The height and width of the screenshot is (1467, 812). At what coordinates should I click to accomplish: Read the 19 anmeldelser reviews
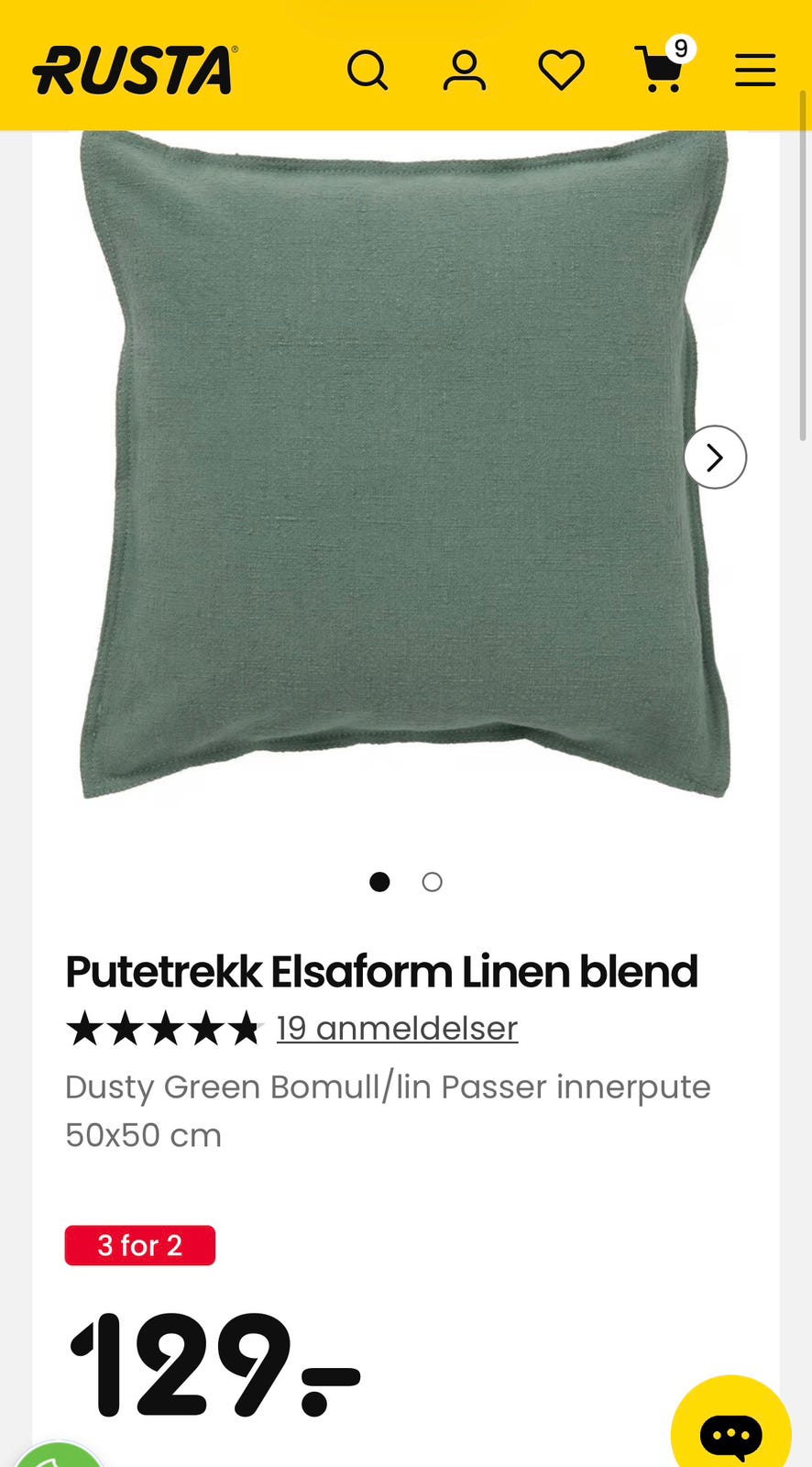pos(397,1028)
